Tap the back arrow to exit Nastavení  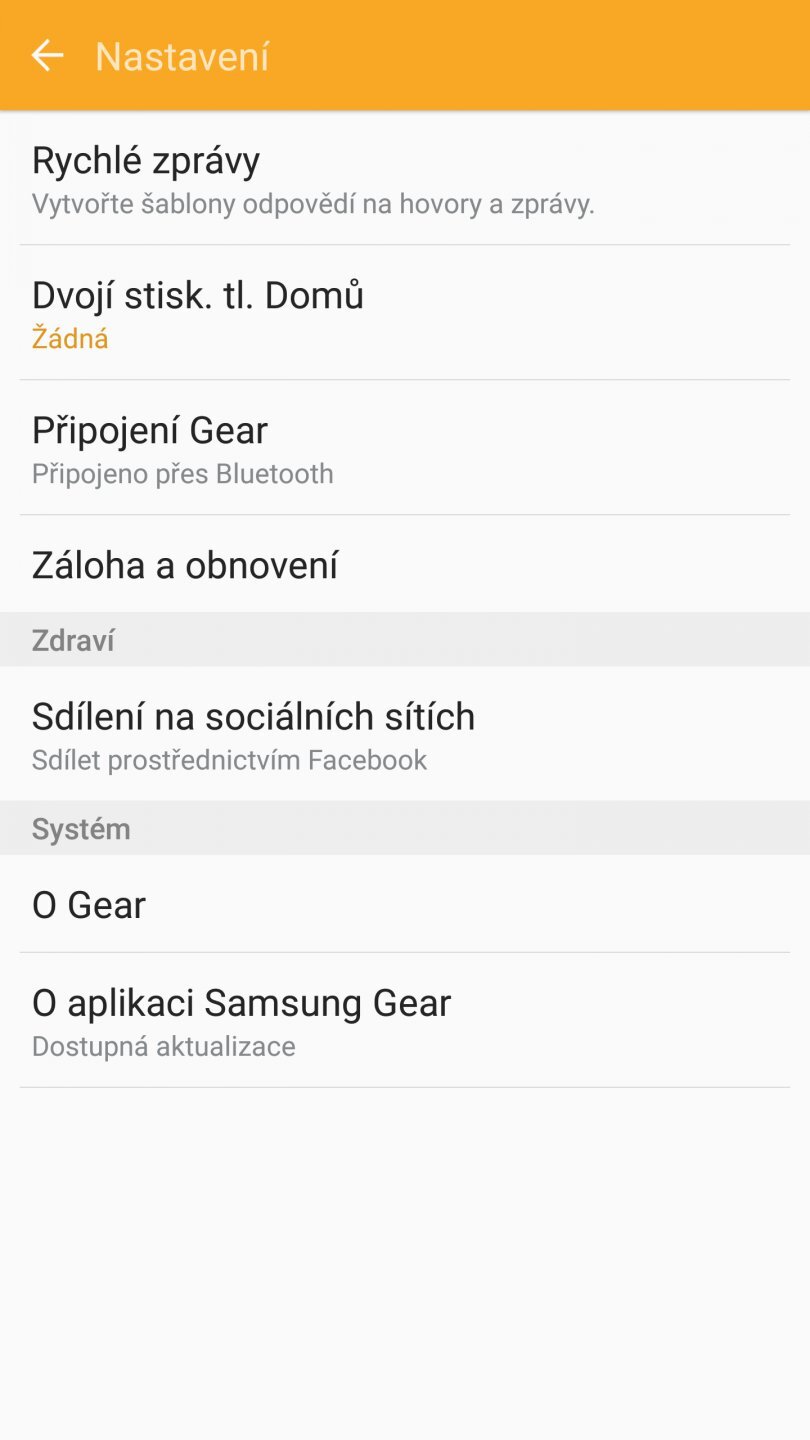47,55
